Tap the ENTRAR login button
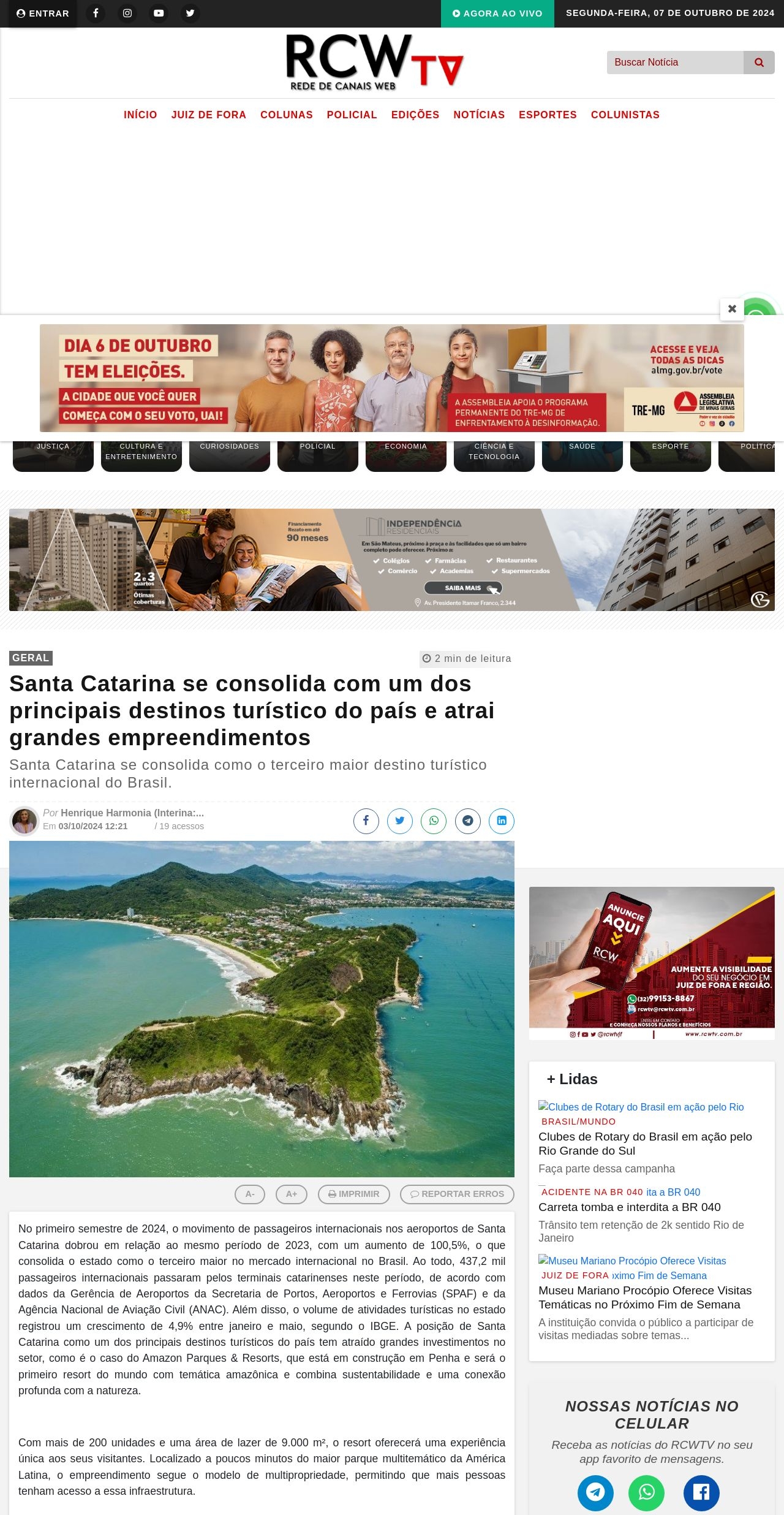Screen dimensions: 784x1515 [43, 13]
